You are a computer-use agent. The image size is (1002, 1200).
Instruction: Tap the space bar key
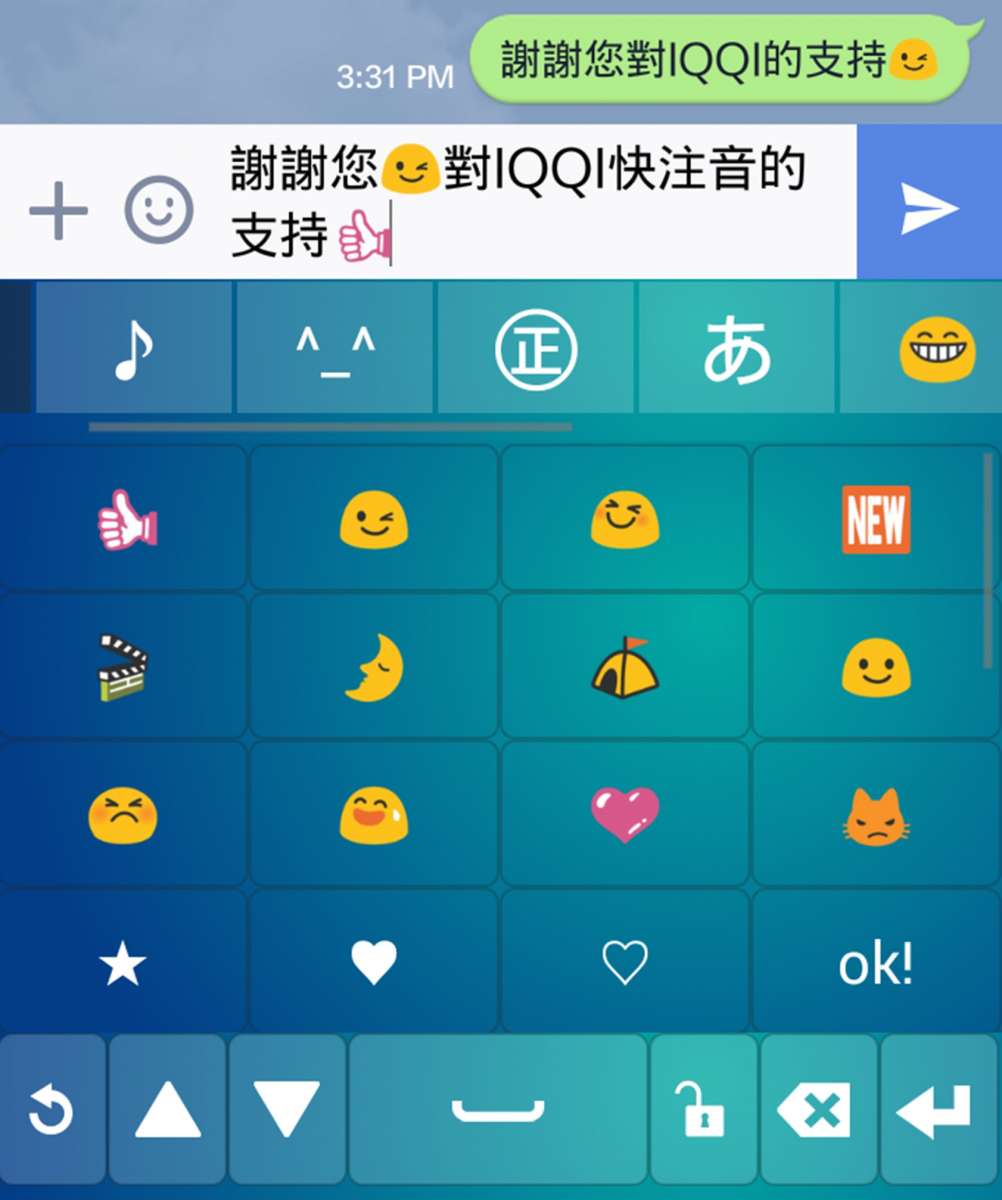[498, 1110]
